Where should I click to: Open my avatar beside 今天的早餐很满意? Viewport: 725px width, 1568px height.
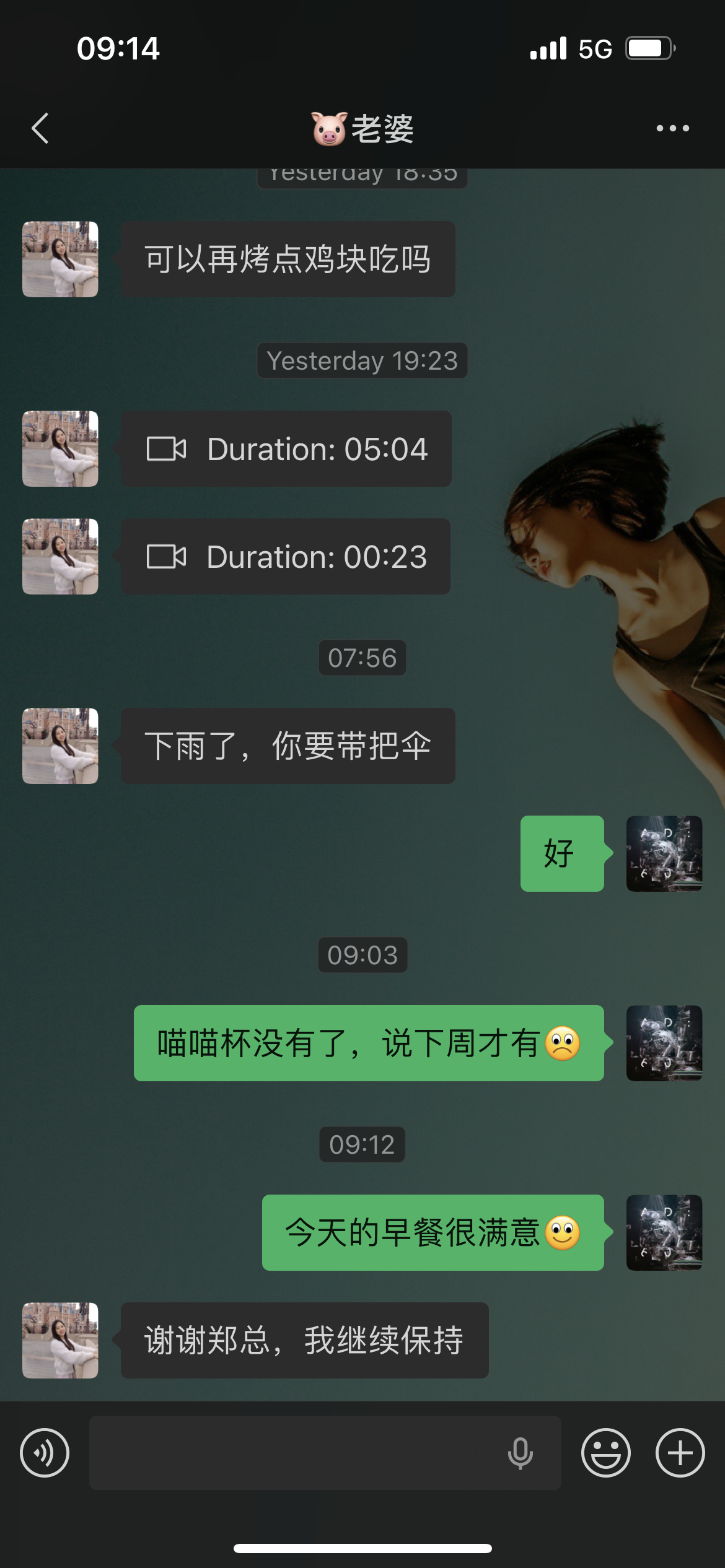coord(664,1233)
